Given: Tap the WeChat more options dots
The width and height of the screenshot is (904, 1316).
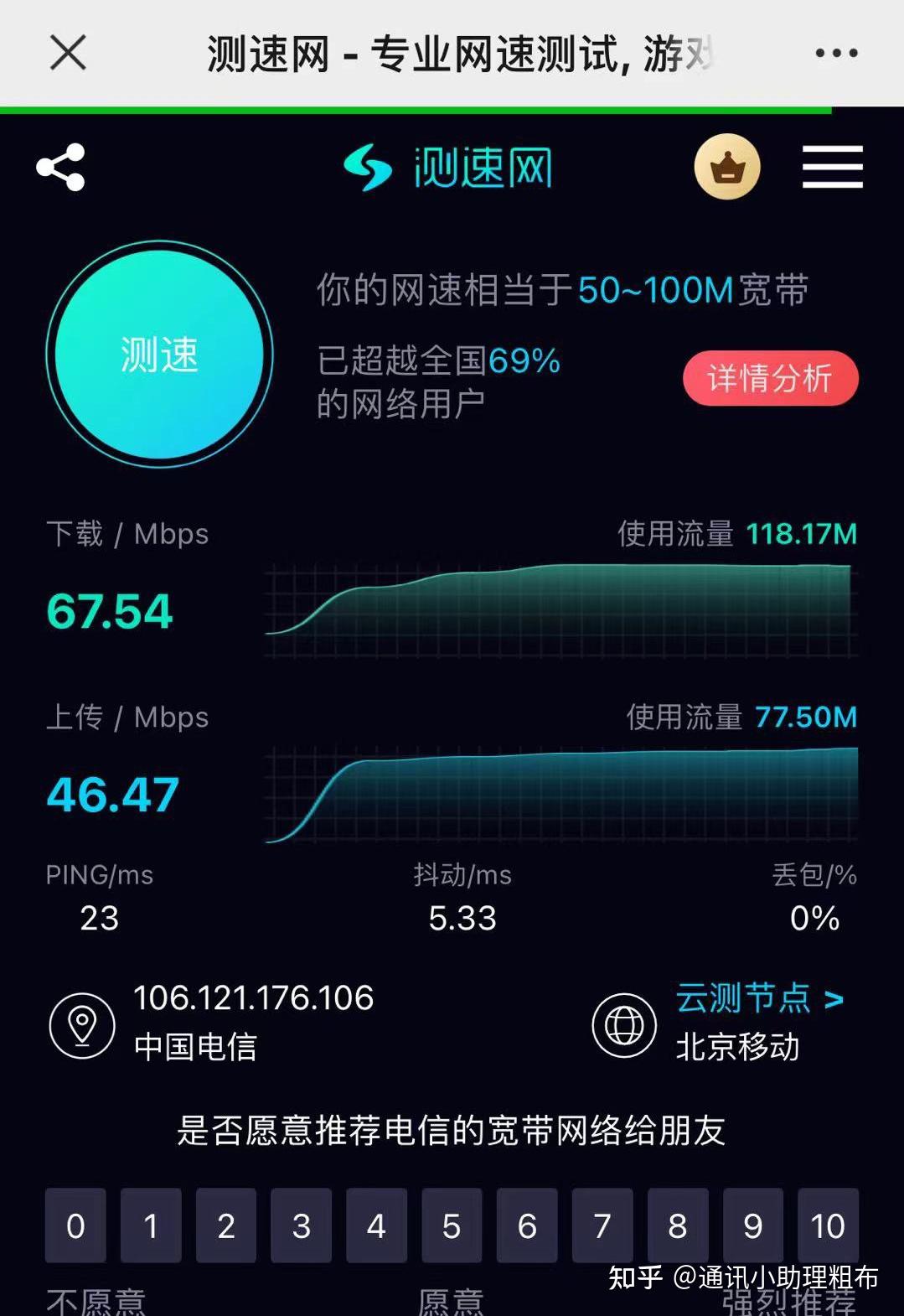Looking at the screenshot, I should (834, 52).
